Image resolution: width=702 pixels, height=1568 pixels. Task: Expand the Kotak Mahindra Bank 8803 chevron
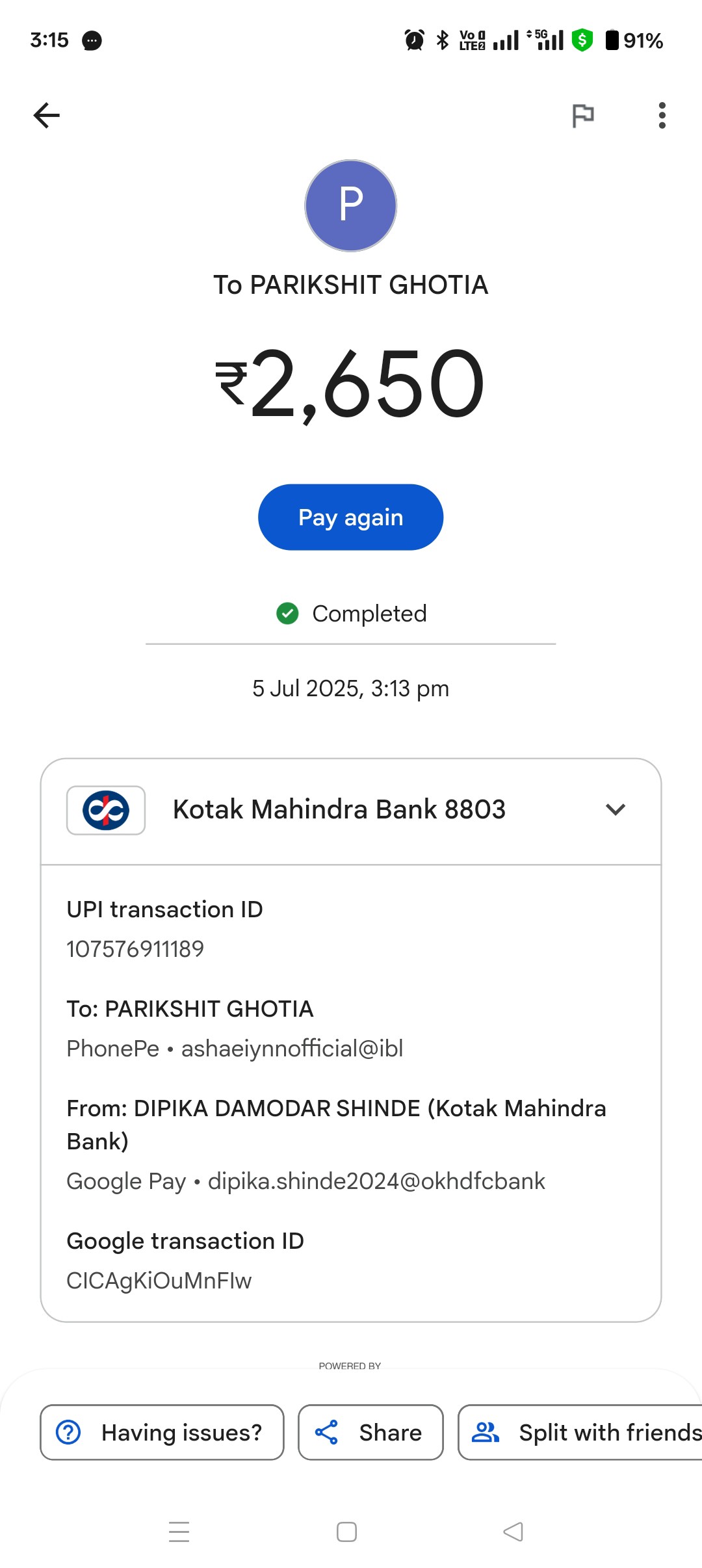pyautogui.click(x=615, y=809)
